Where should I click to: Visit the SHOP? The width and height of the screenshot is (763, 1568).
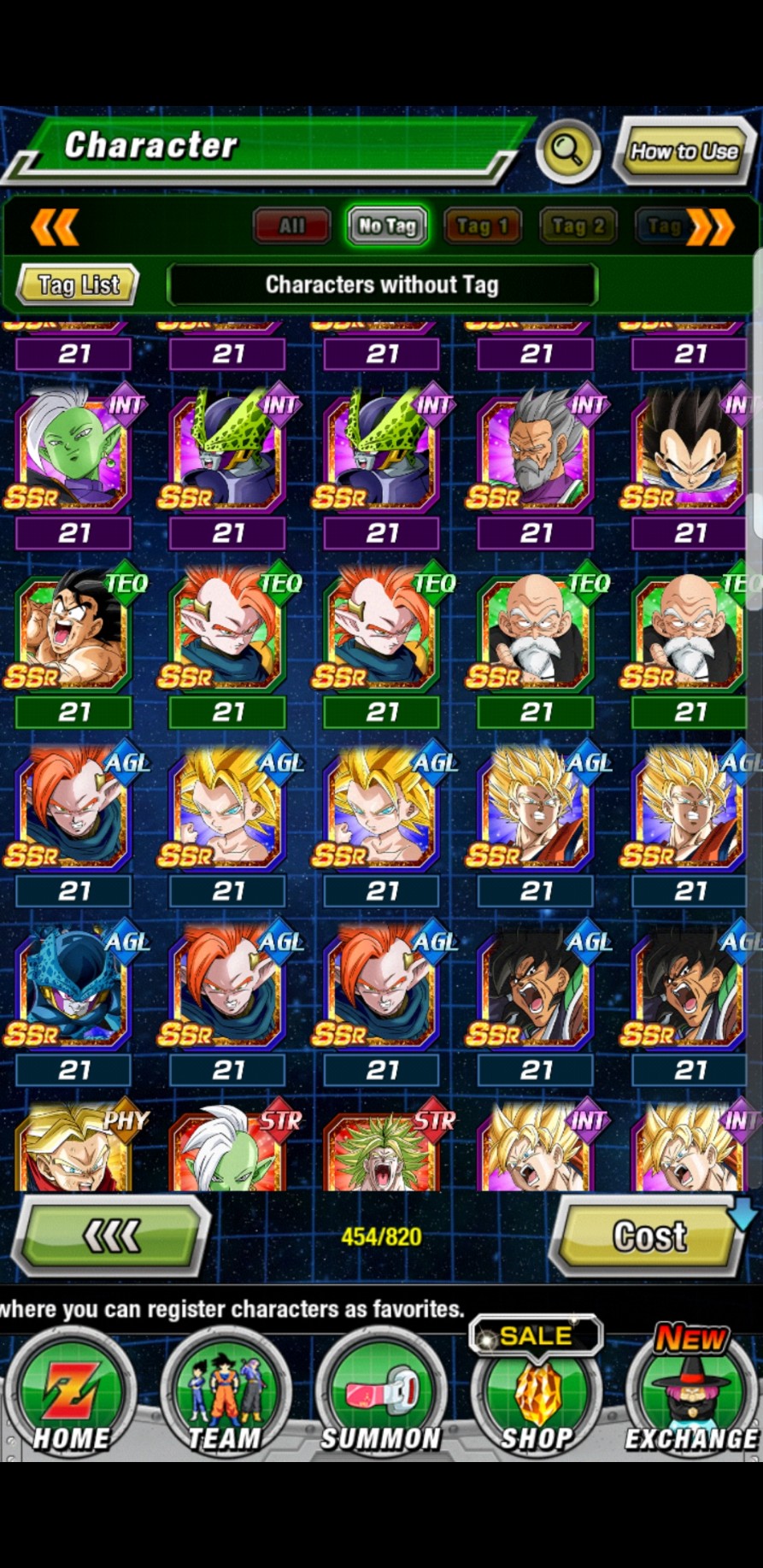tap(536, 1389)
